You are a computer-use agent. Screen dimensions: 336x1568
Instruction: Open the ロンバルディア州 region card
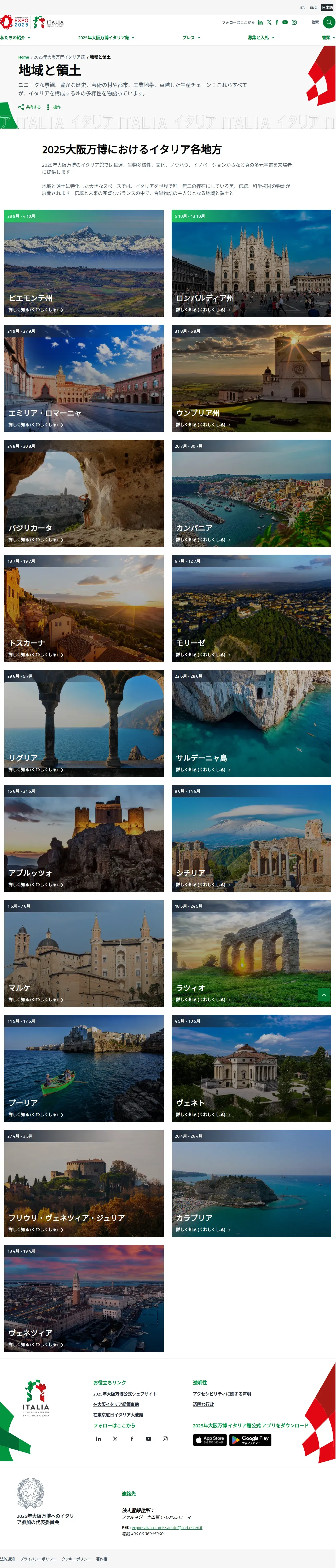point(251,263)
